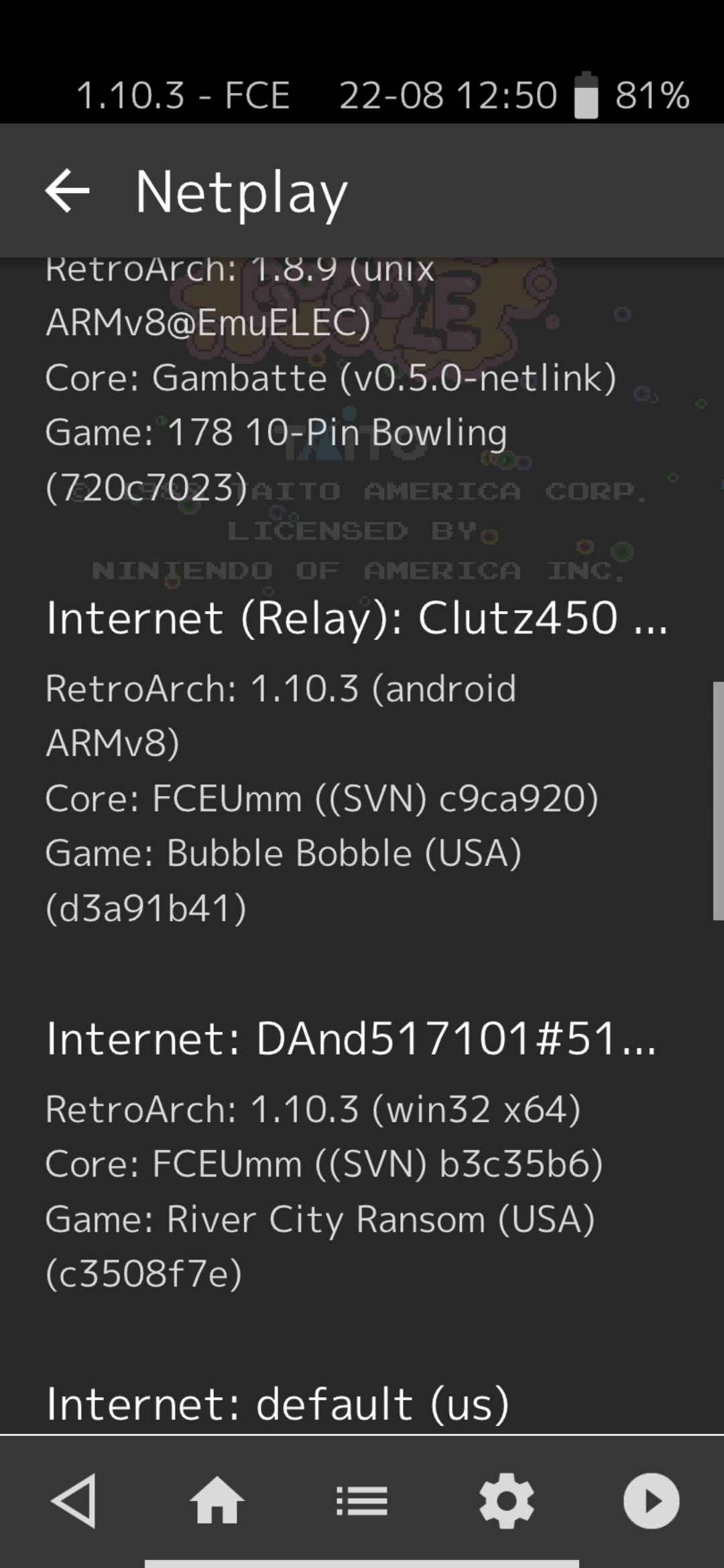This screenshot has height=1568, width=724.
Task: Select the Gambatte core info line
Action: pyautogui.click(x=330, y=377)
